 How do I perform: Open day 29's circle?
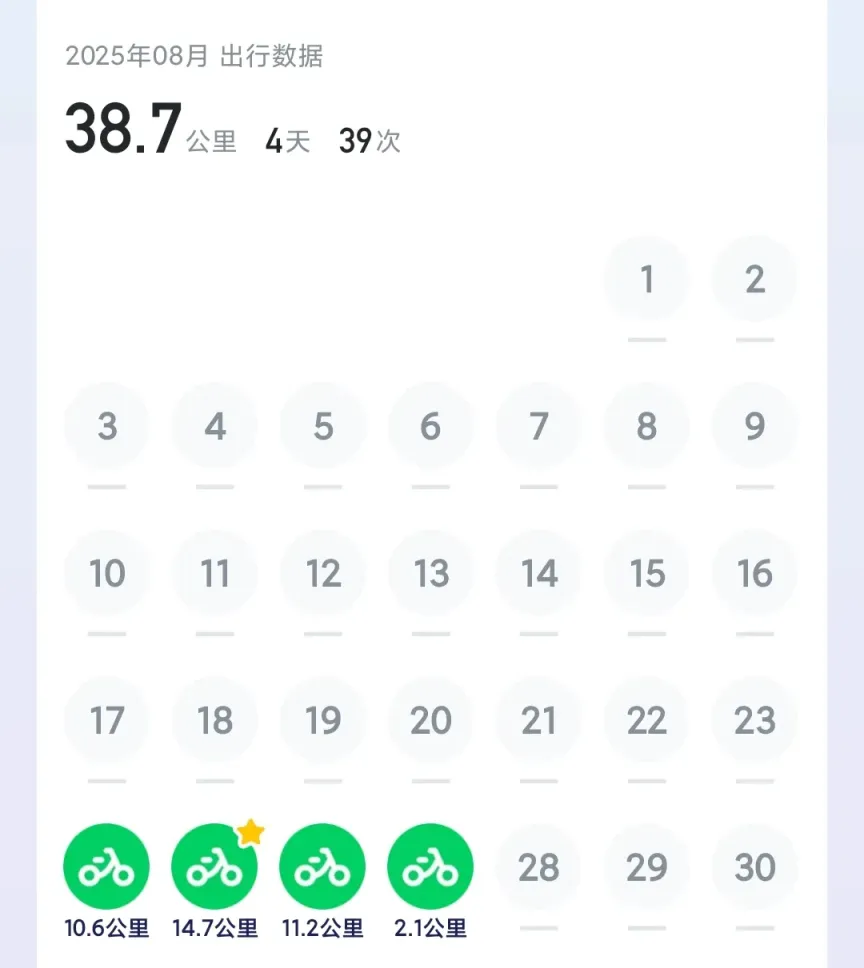click(647, 868)
